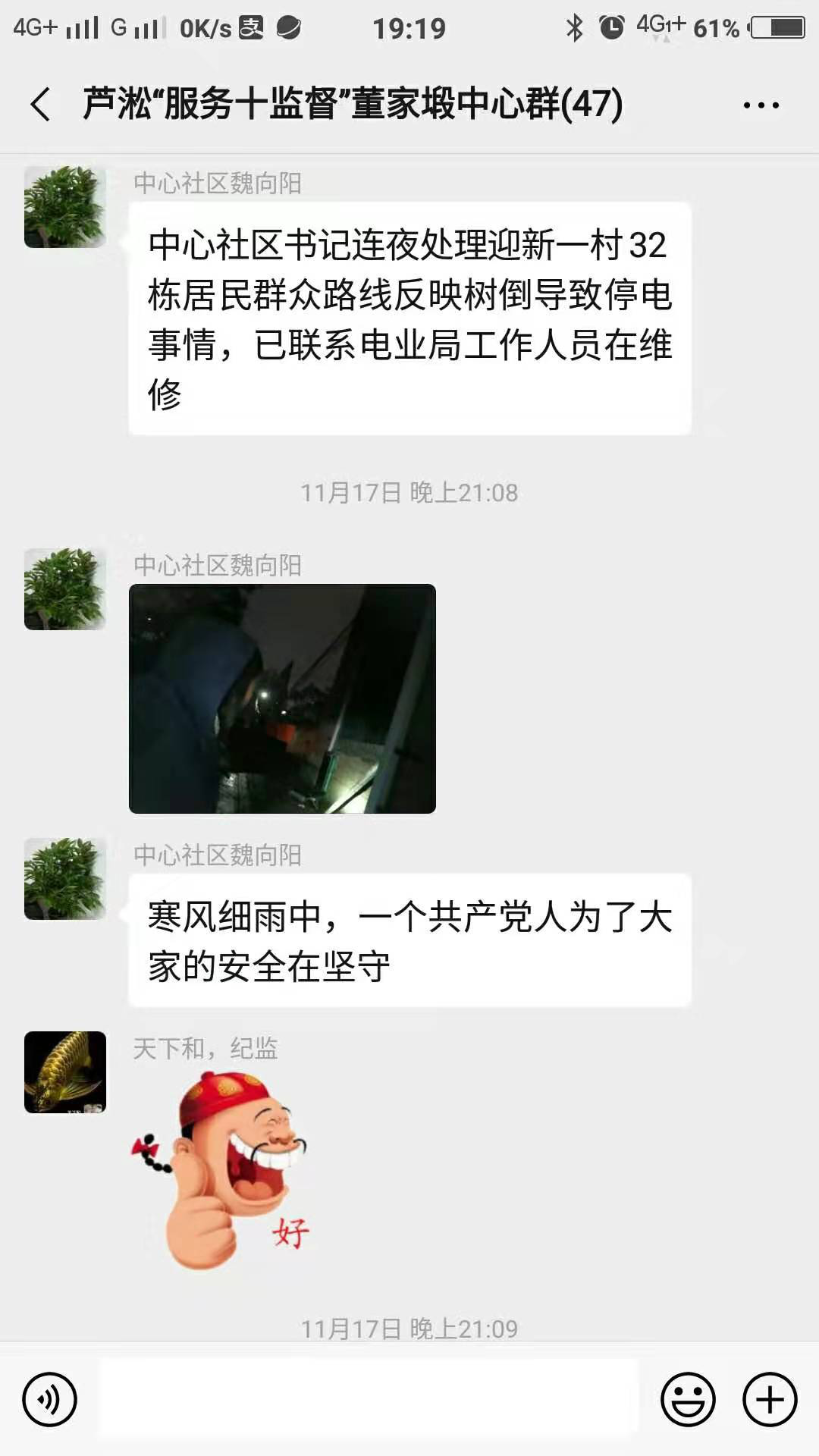The width and height of the screenshot is (819, 1456).
Task: Open the plus attachment menu
Action: [x=770, y=1399]
